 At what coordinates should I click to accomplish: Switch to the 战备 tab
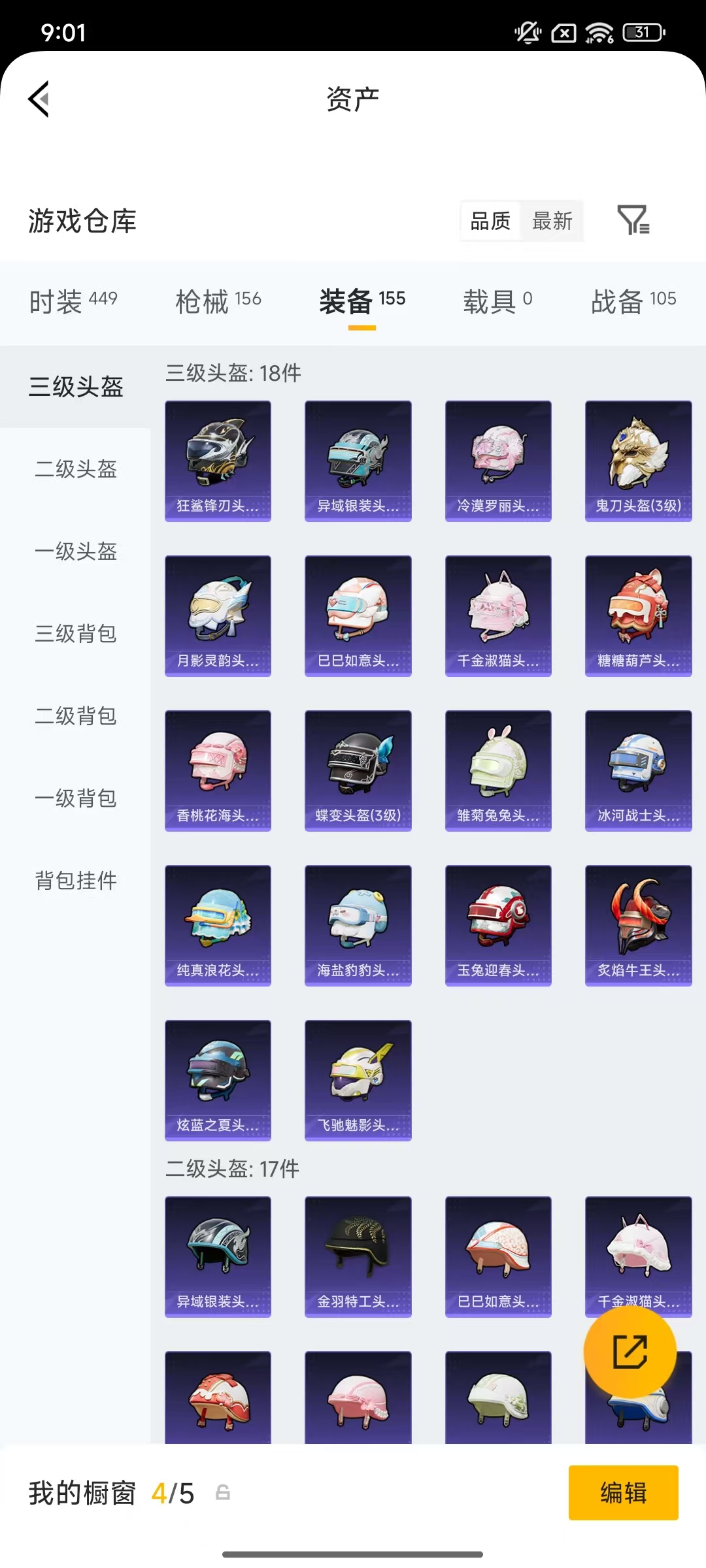pos(633,301)
